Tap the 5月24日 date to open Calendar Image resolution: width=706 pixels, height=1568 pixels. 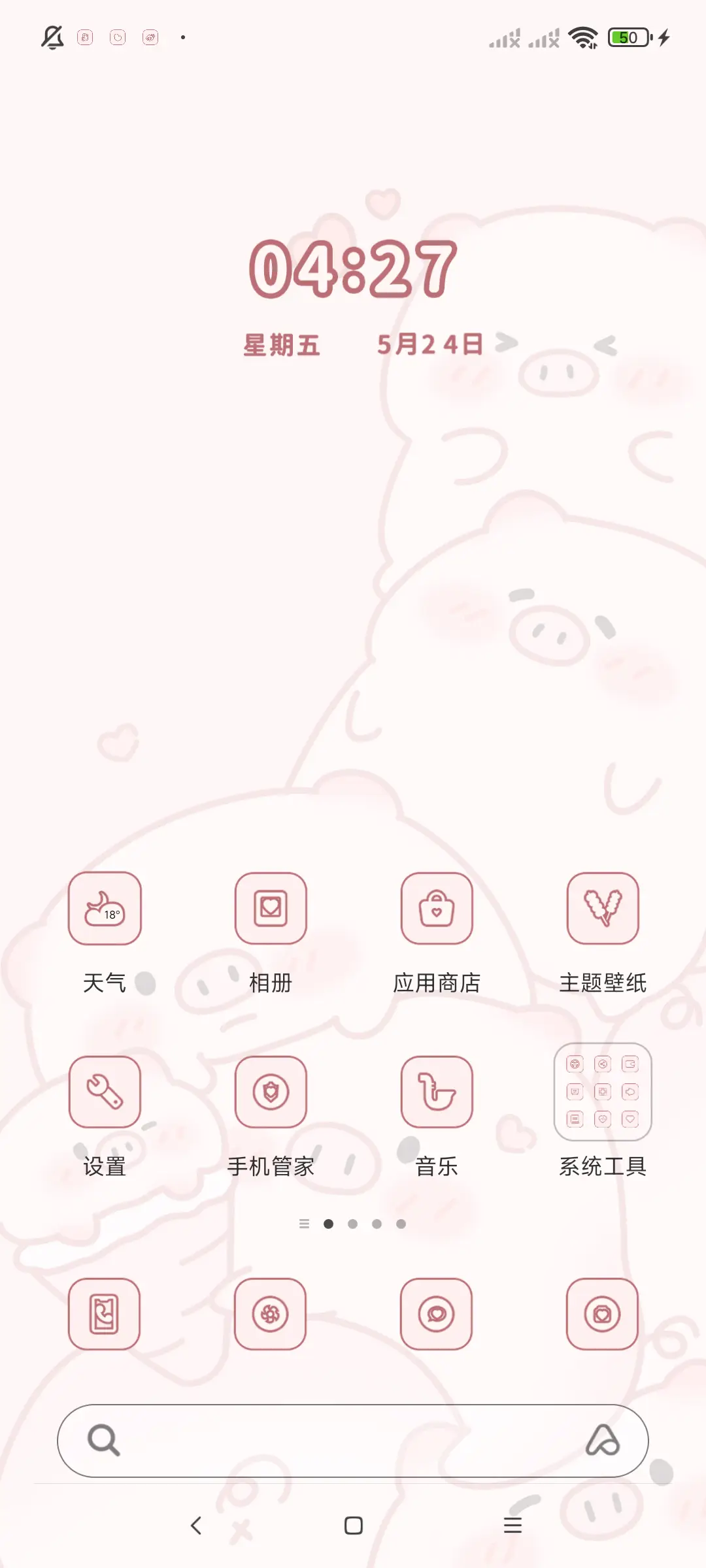tap(428, 344)
